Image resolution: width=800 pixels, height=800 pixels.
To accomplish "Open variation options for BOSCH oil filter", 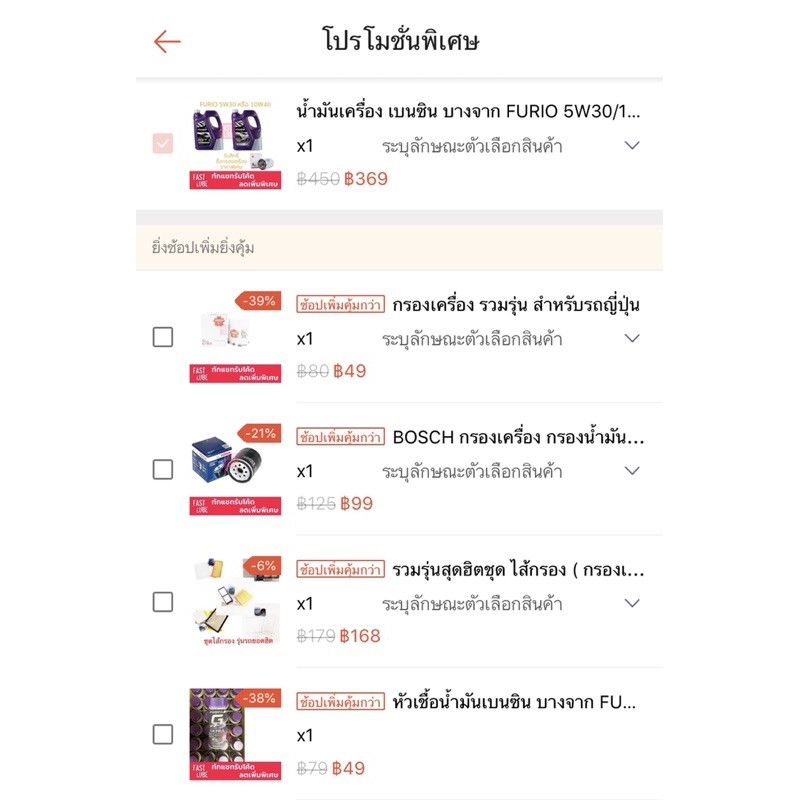I will coord(631,471).
